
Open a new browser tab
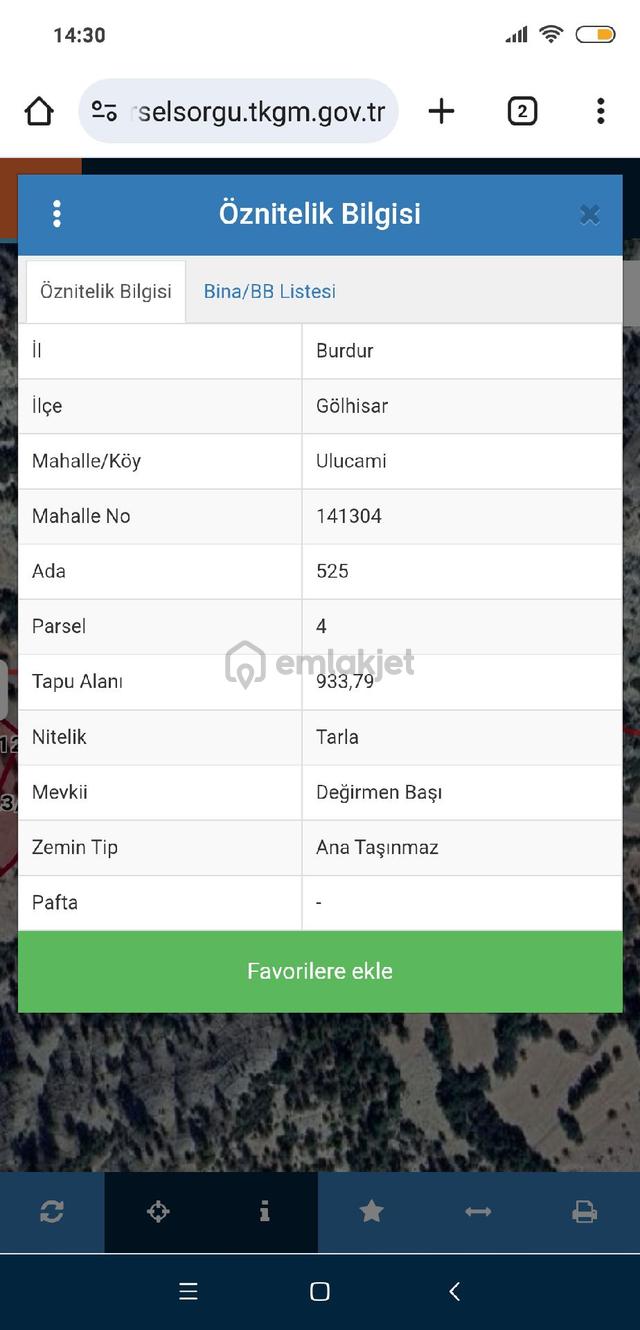coord(441,111)
